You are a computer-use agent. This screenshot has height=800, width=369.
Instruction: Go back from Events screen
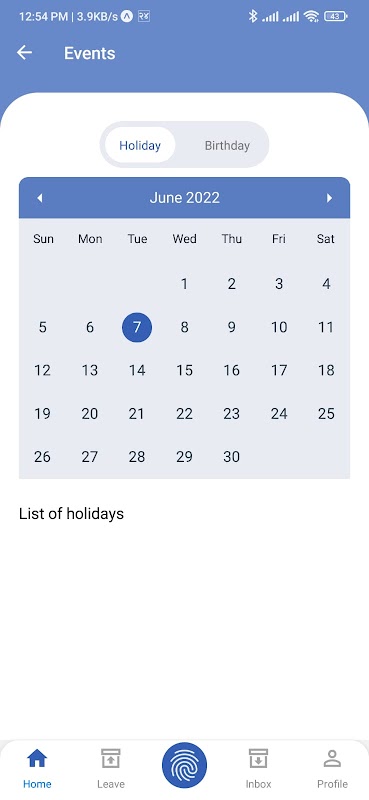(x=24, y=53)
